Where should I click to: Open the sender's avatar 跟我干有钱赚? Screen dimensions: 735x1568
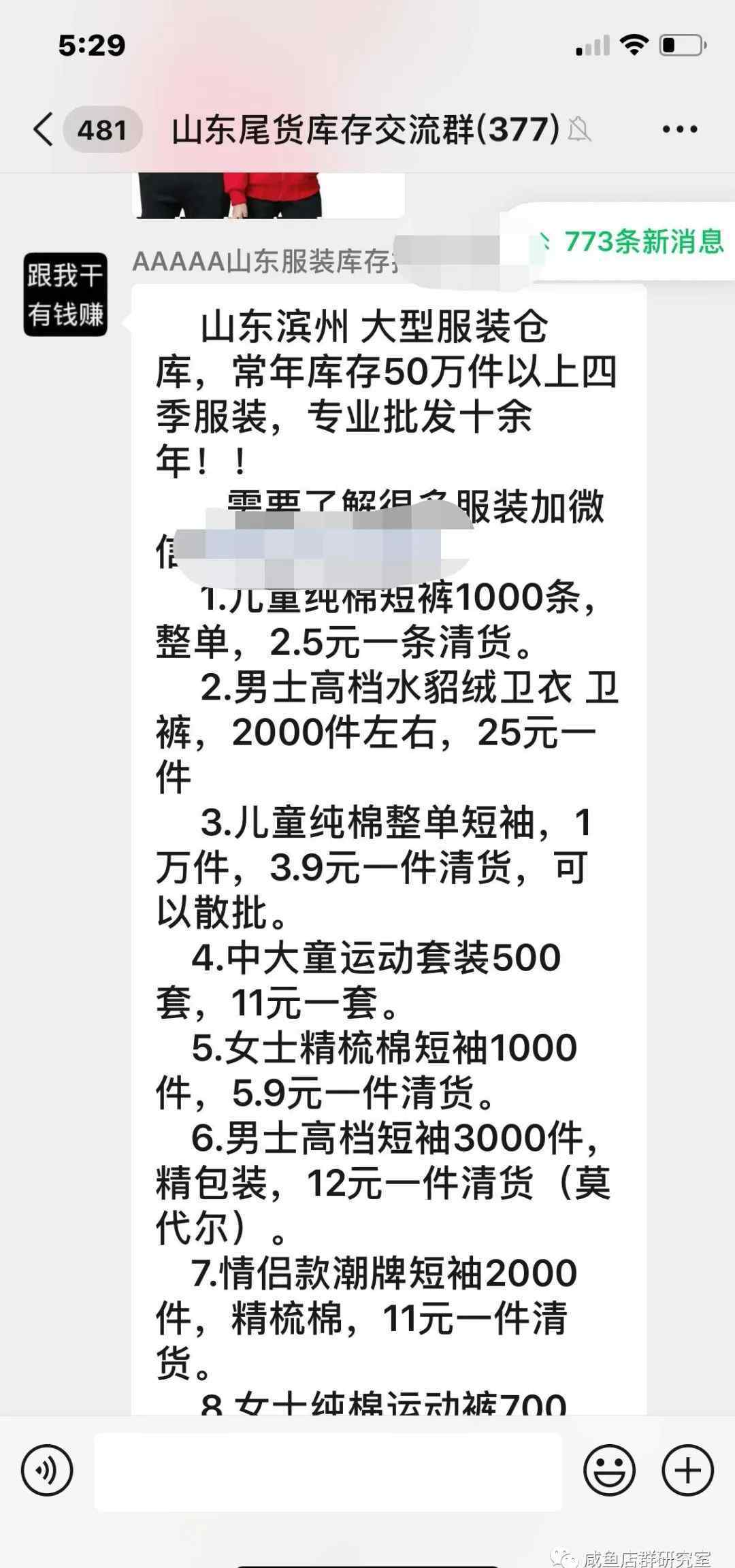[65, 295]
